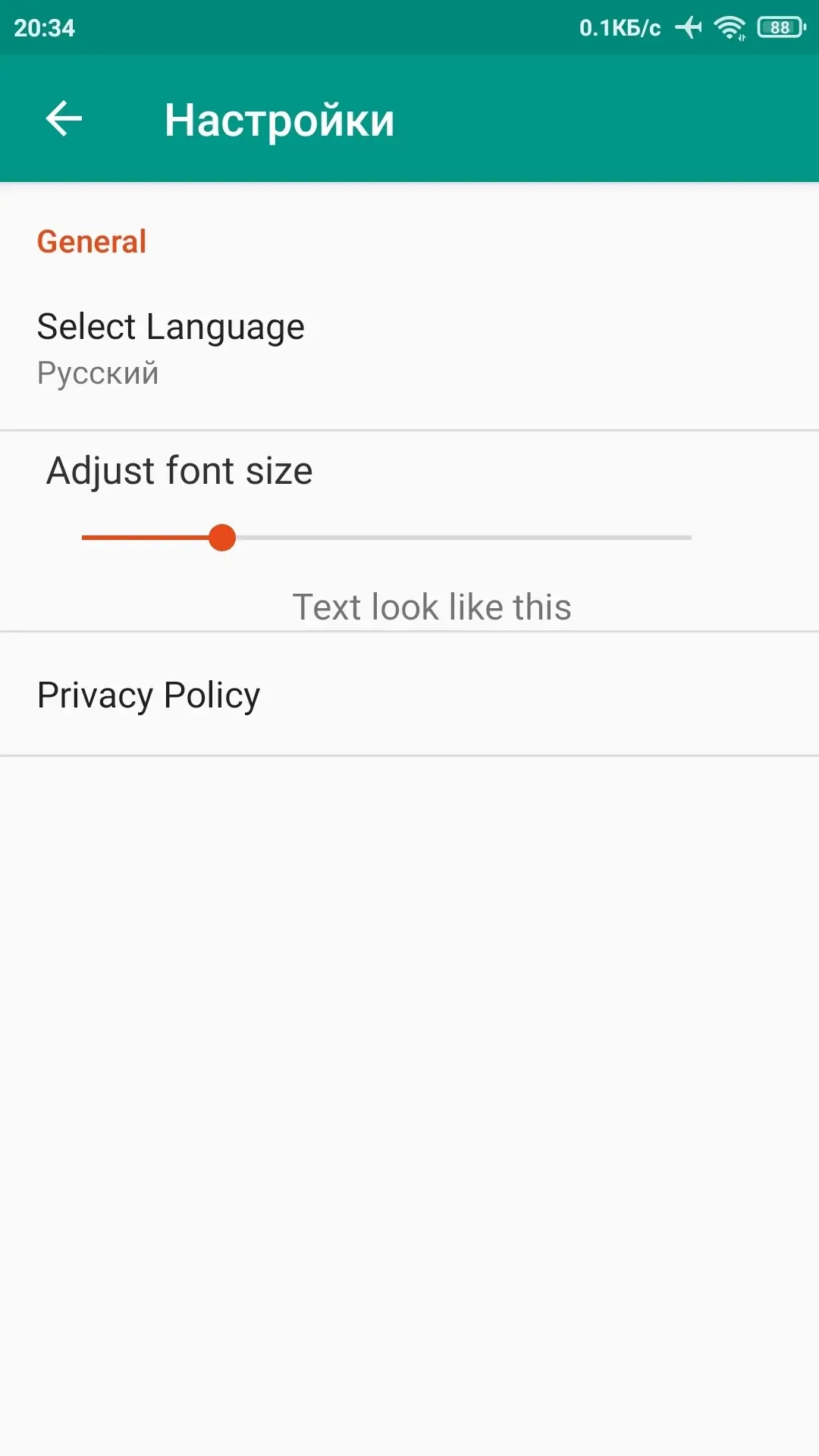Go back using the toolbar arrow
The image size is (819, 1456).
click(64, 119)
